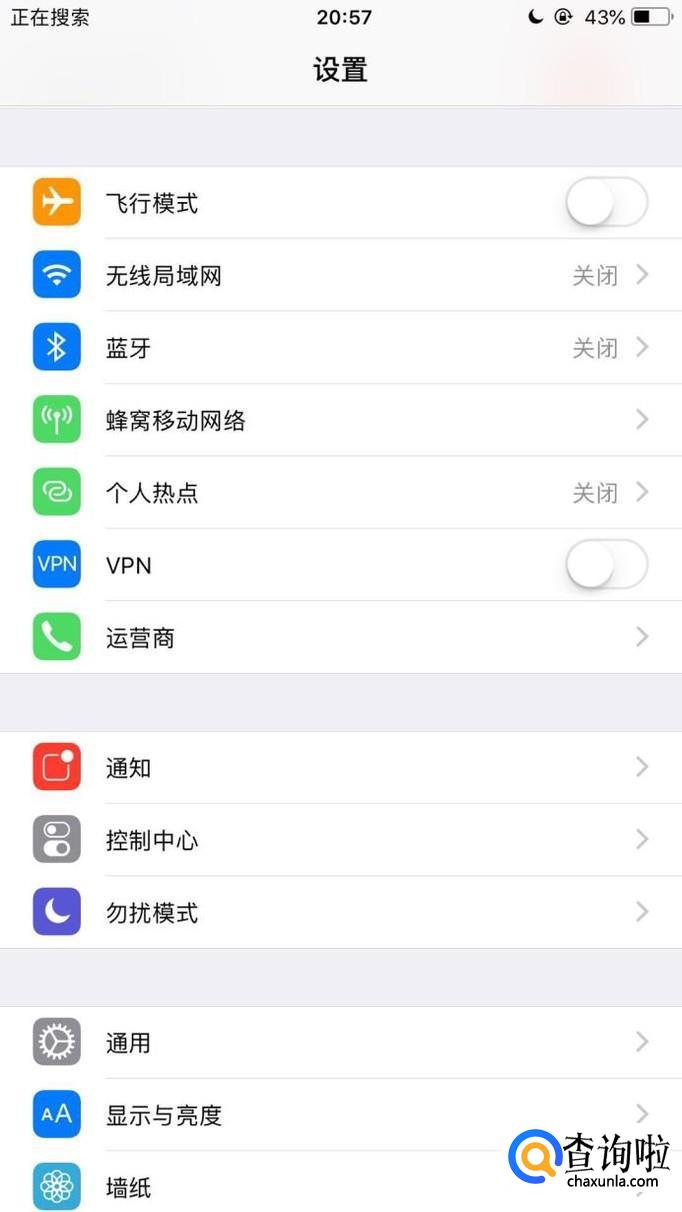Viewport: 682px width, 1212px height.
Task: Open the 通用 settings row
Action: [x=340, y=1043]
